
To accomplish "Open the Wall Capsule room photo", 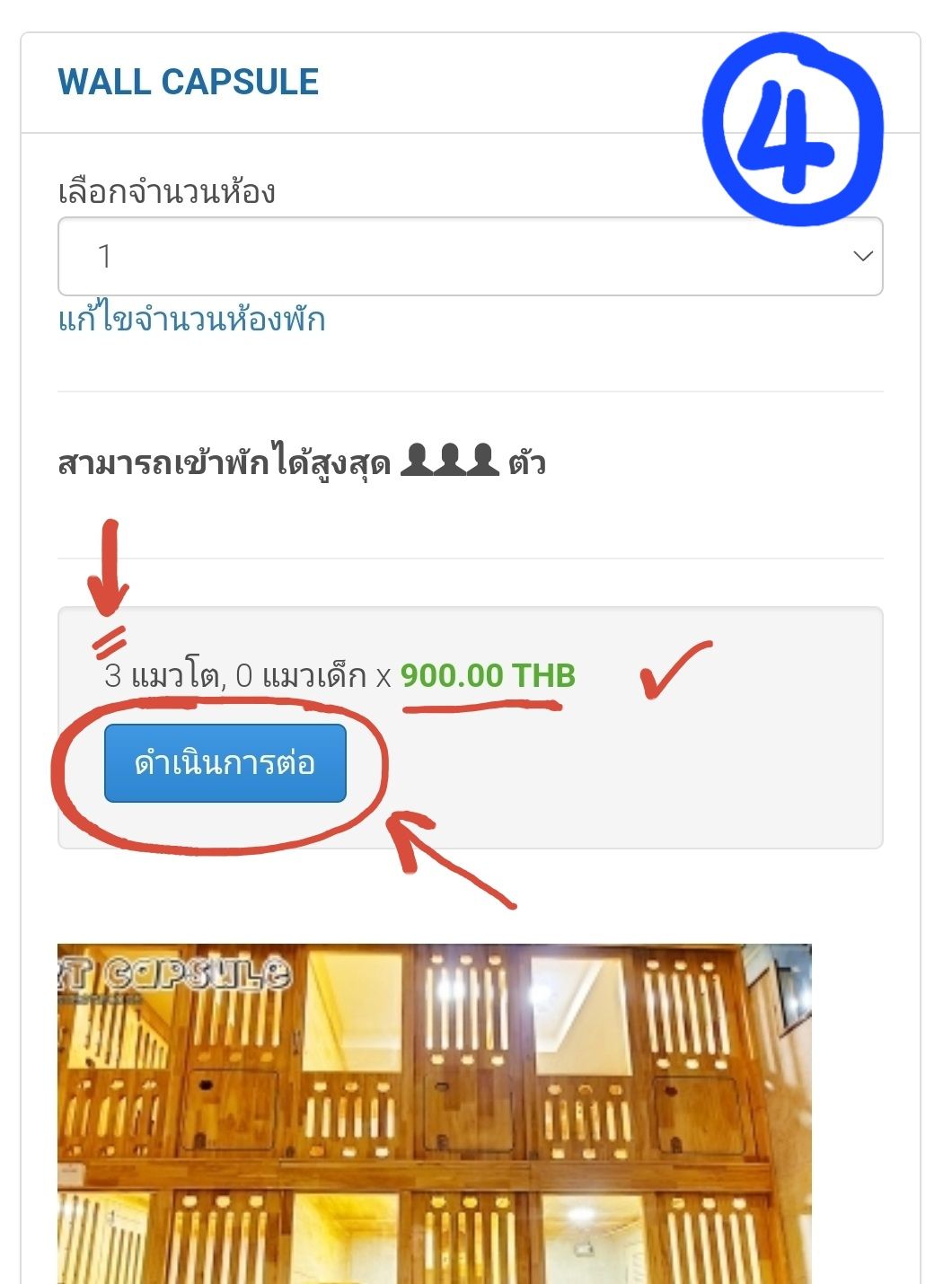I will pos(434,1113).
